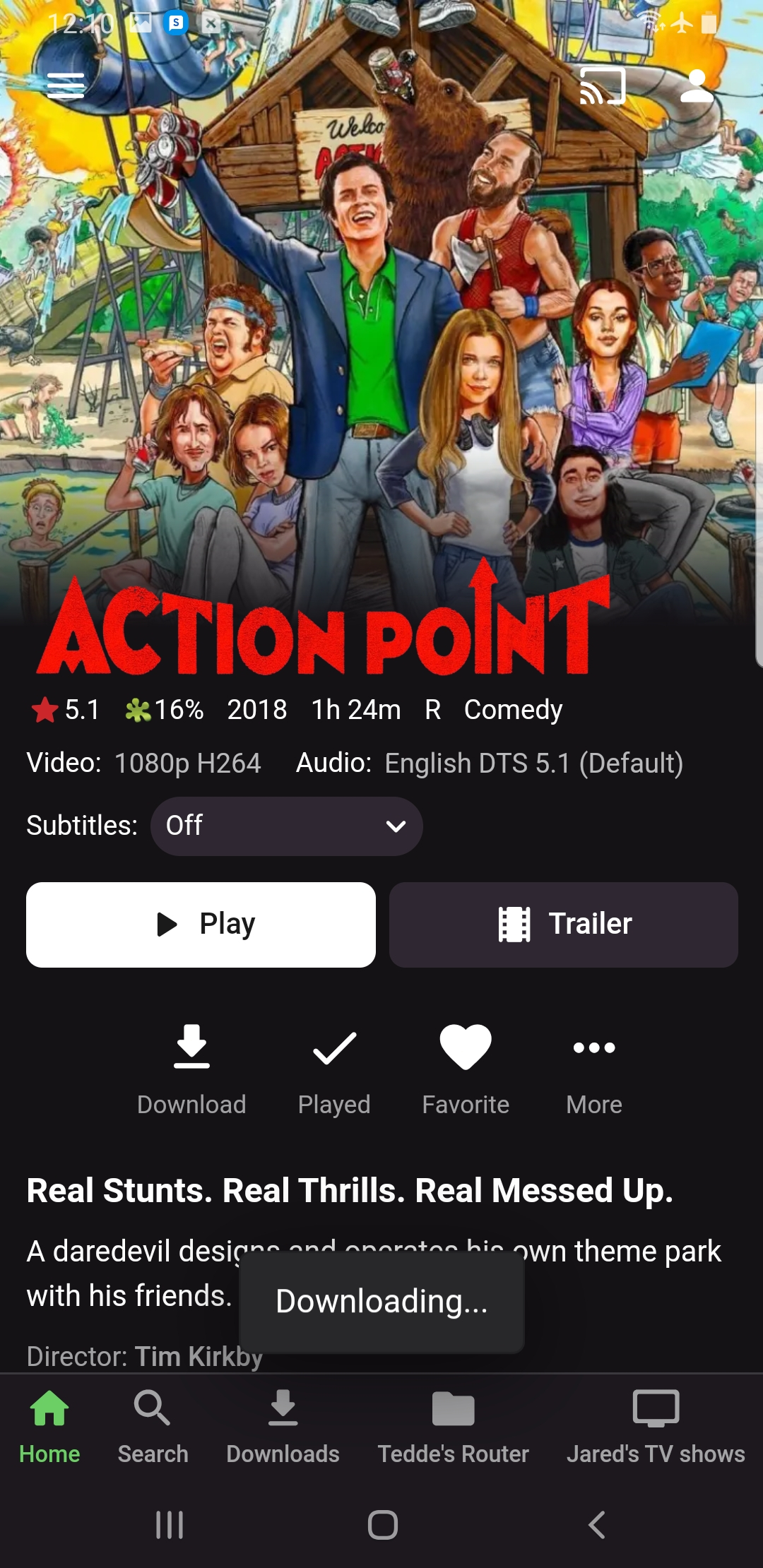Open the hamburger drawer menu
The image size is (763, 1568).
coord(66,85)
